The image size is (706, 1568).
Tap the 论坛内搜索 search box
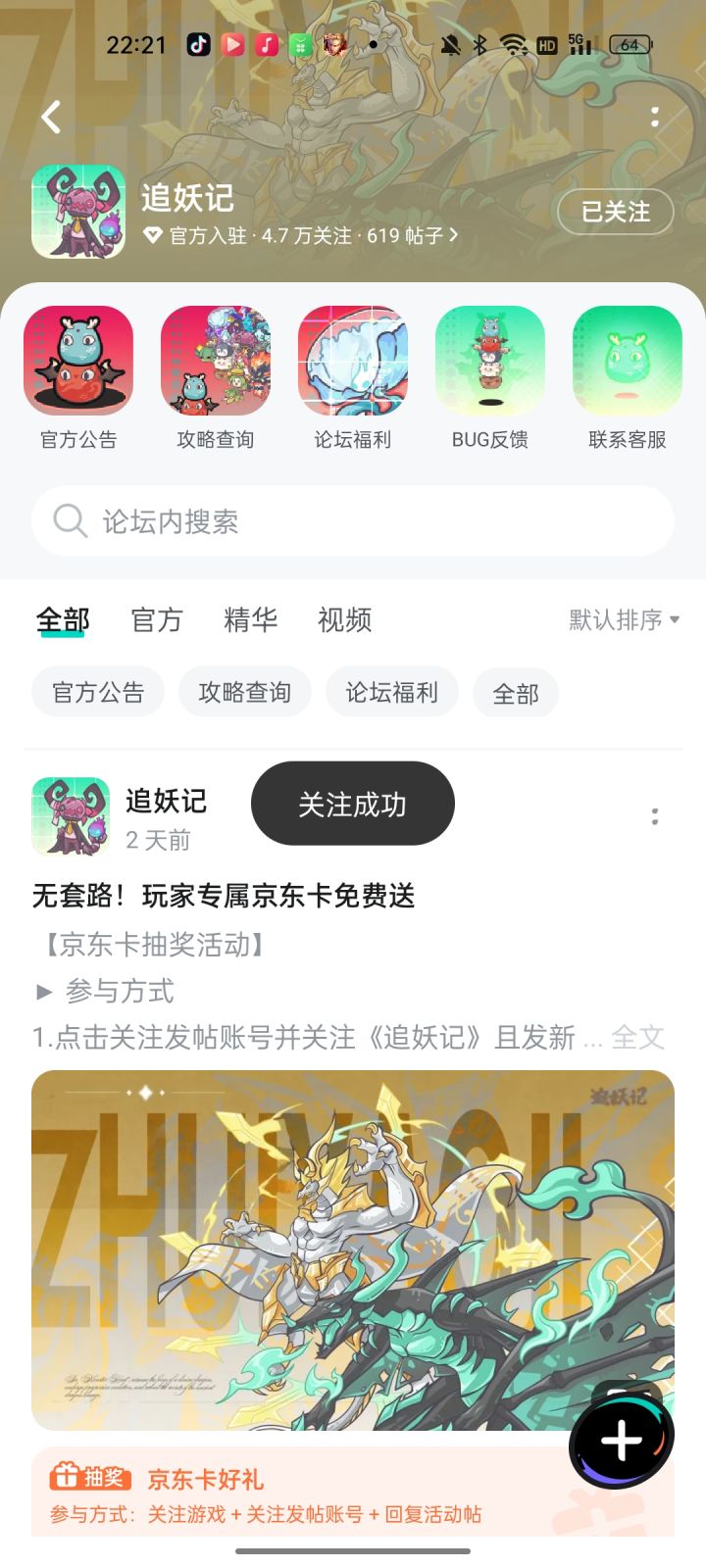point(353,520)
